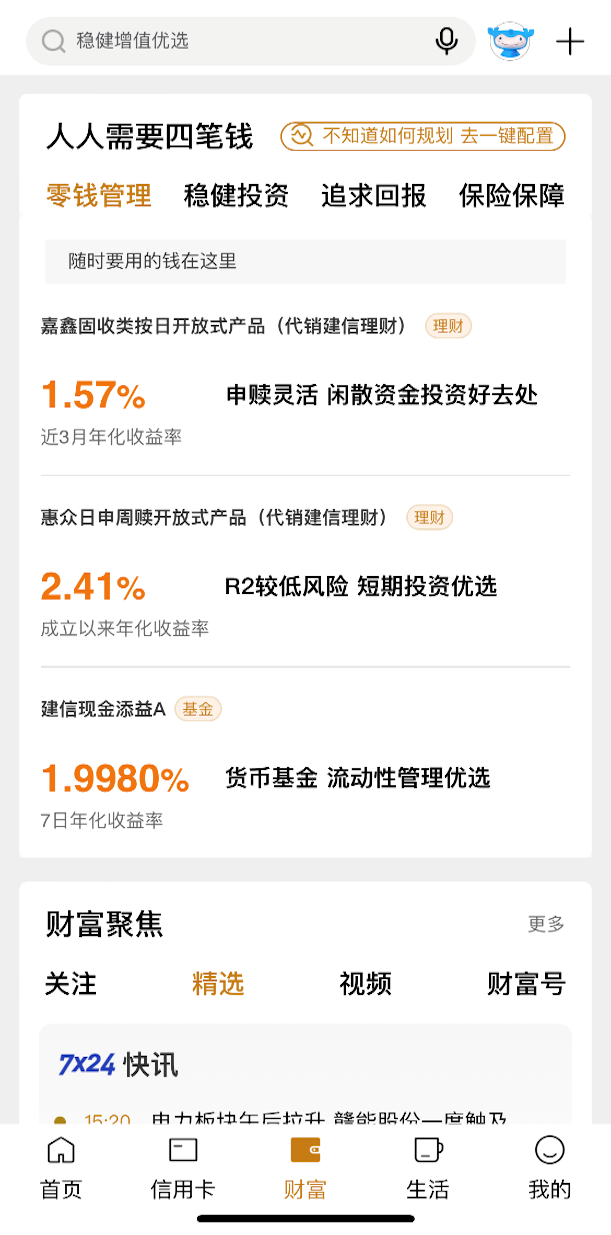Open 惠众日申周赎开放式产品 details
Image resolution: width=611 pixels, height=1235 pixels.
214,517
